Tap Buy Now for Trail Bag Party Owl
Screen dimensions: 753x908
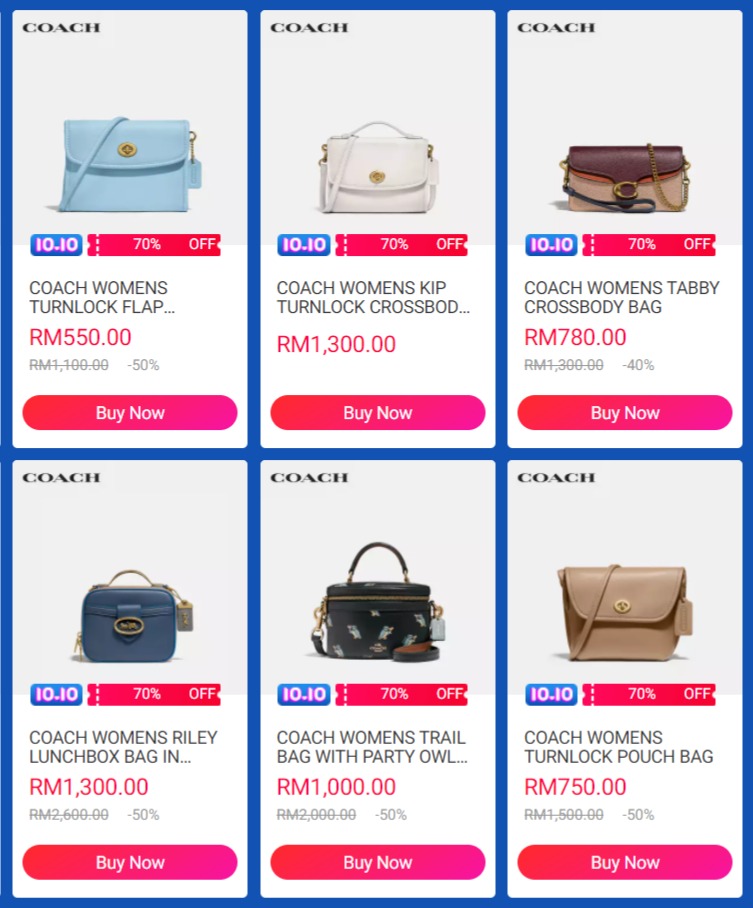coord(377,862)
